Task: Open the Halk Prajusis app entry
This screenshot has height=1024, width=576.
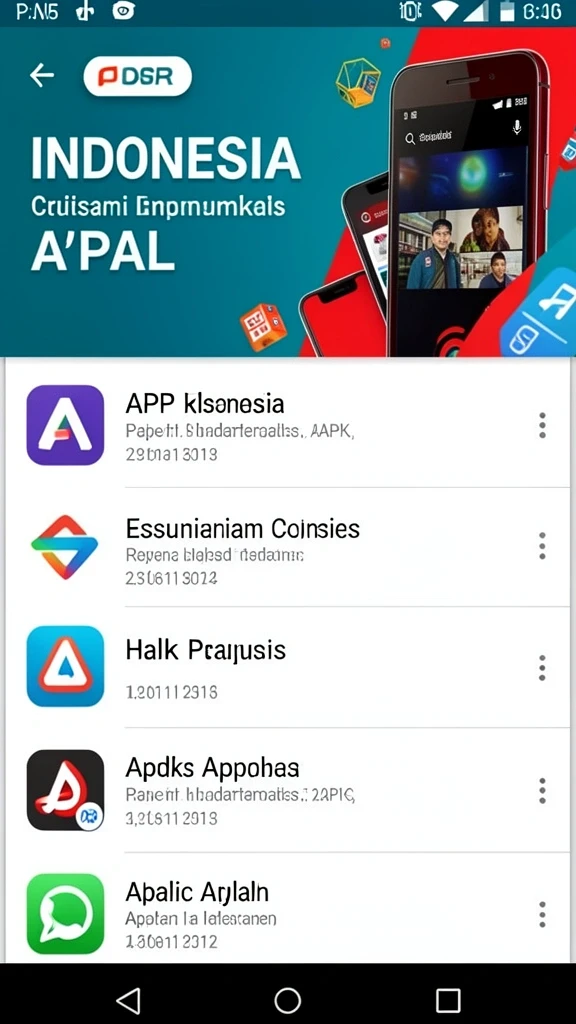Action: coord(287,667)
